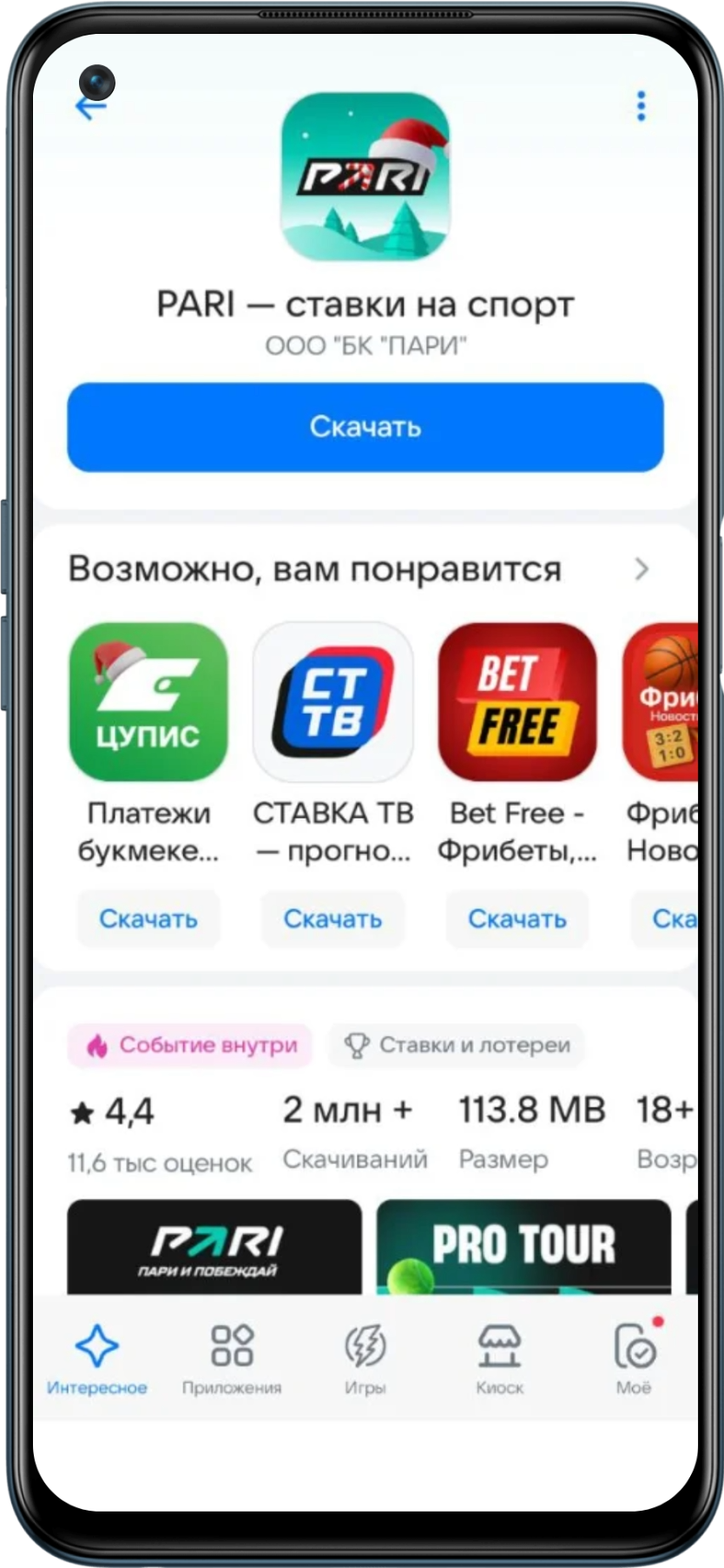
Task: View the PRO TOUR screenshot preview
Action: click(523, 1247)
